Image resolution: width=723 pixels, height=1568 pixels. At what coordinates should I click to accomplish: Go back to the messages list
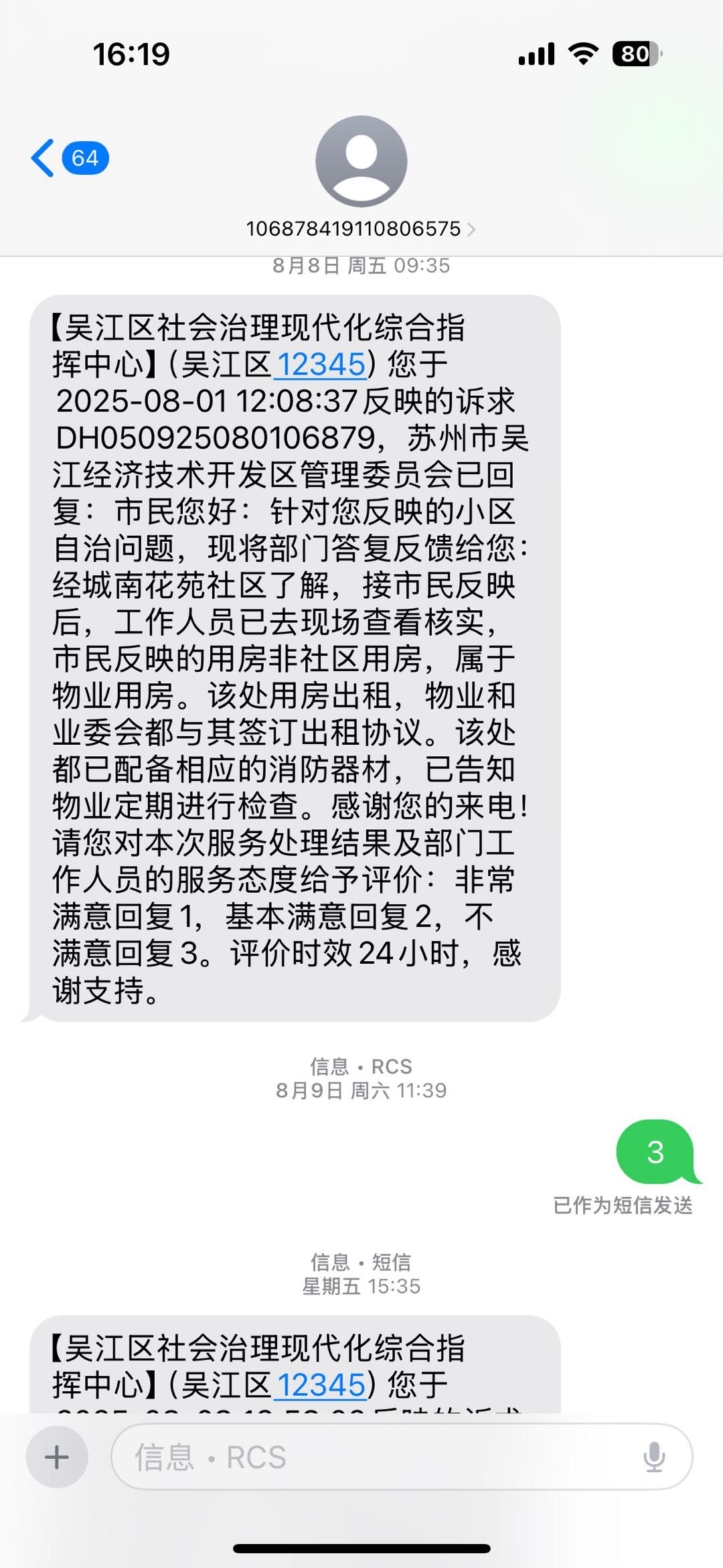(x=70, y=158)
